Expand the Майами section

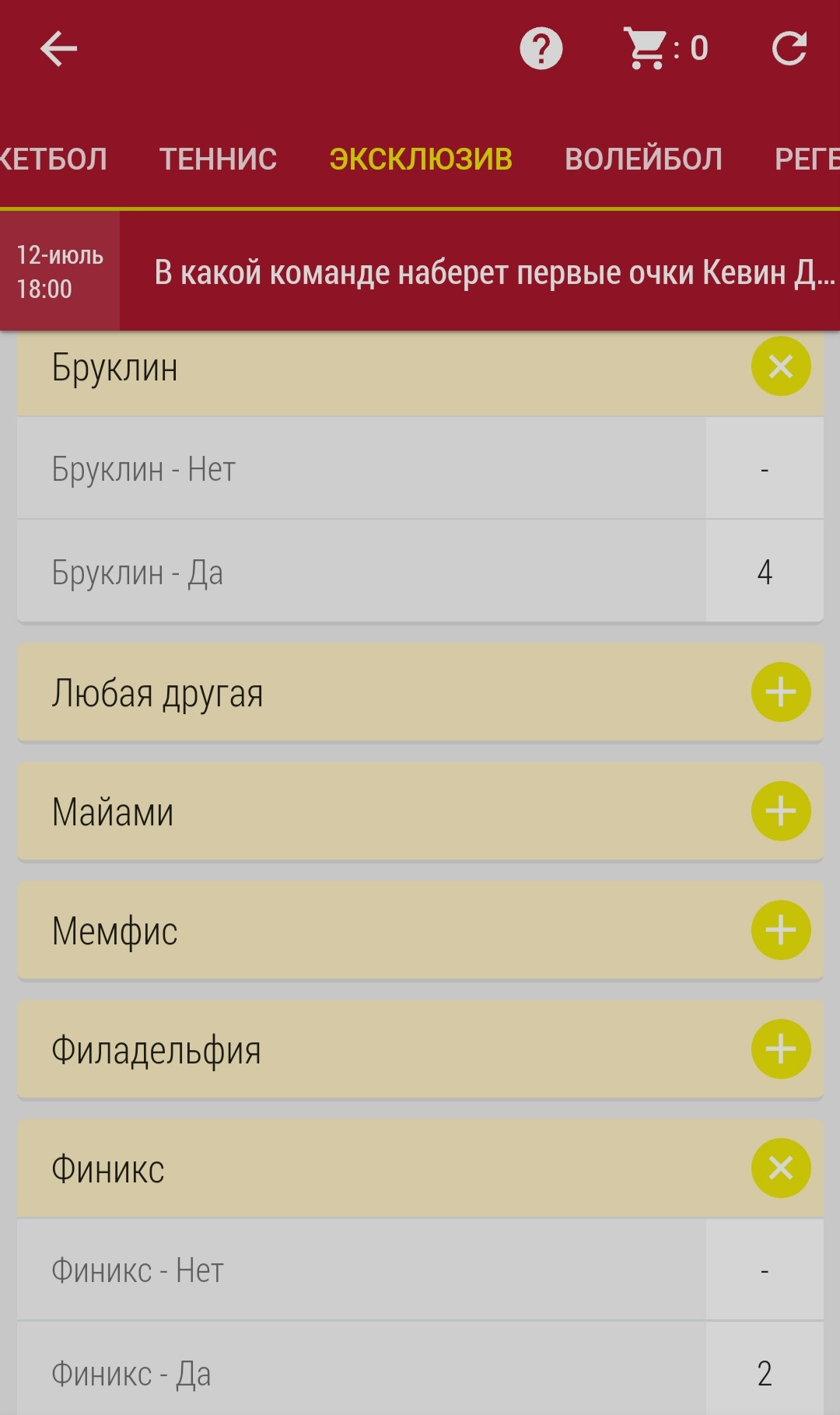781,811
